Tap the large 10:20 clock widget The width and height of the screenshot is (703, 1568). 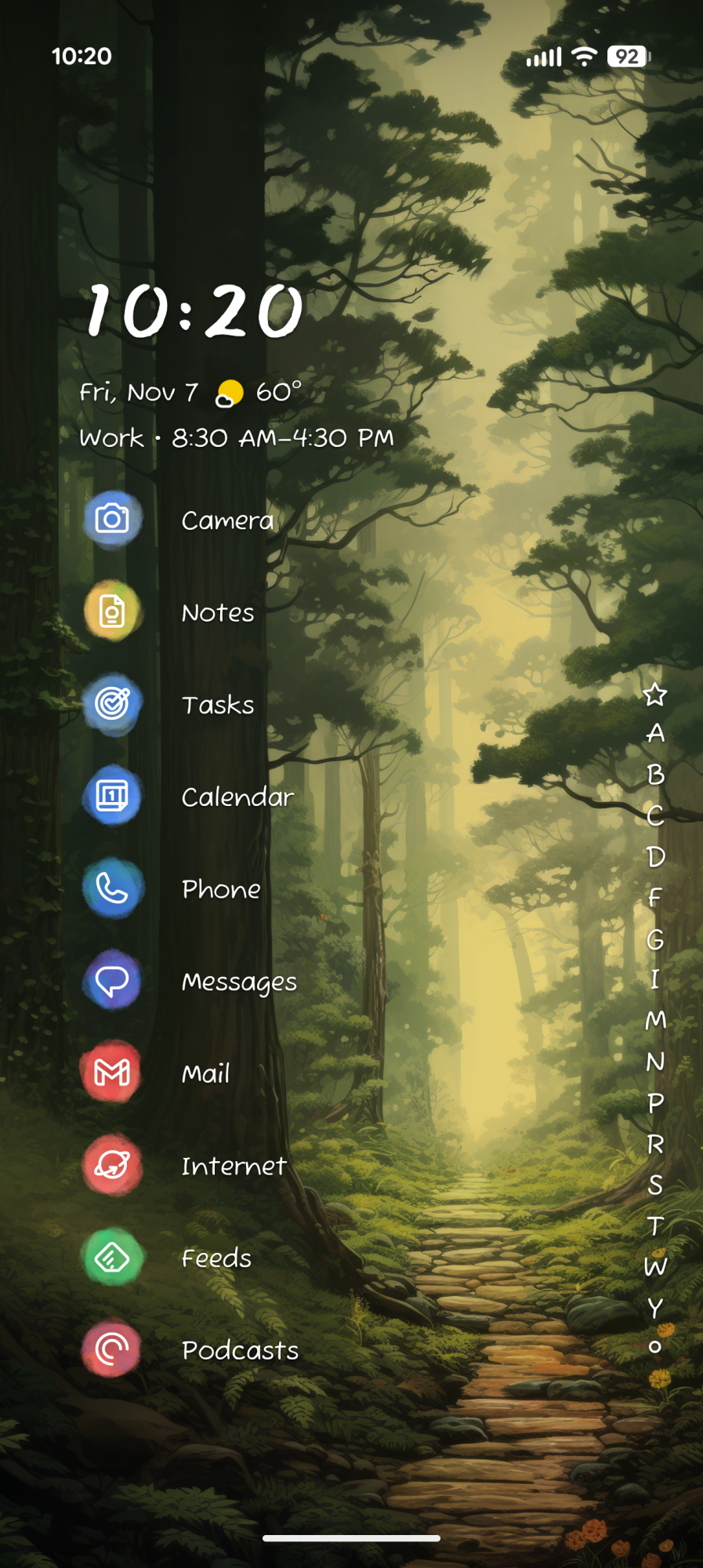(x=194, y=311)
